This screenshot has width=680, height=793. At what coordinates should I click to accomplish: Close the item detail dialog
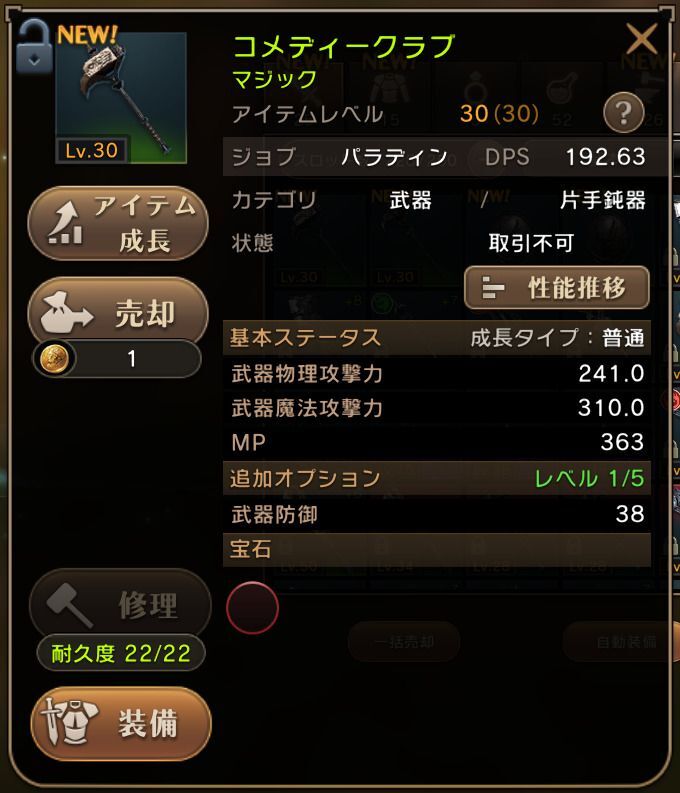[641, 40]
